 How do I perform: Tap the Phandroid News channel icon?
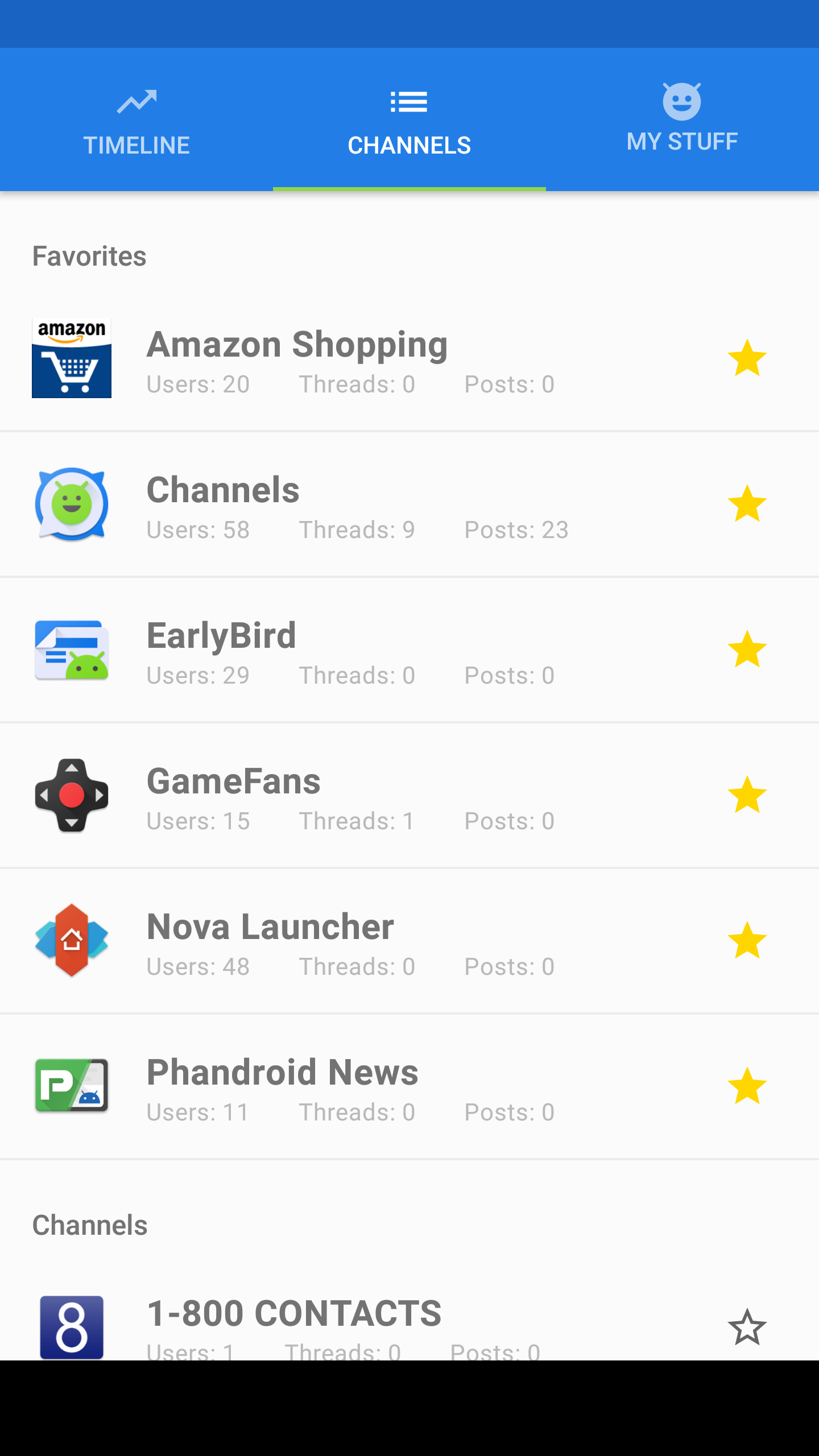[71, 1086]
